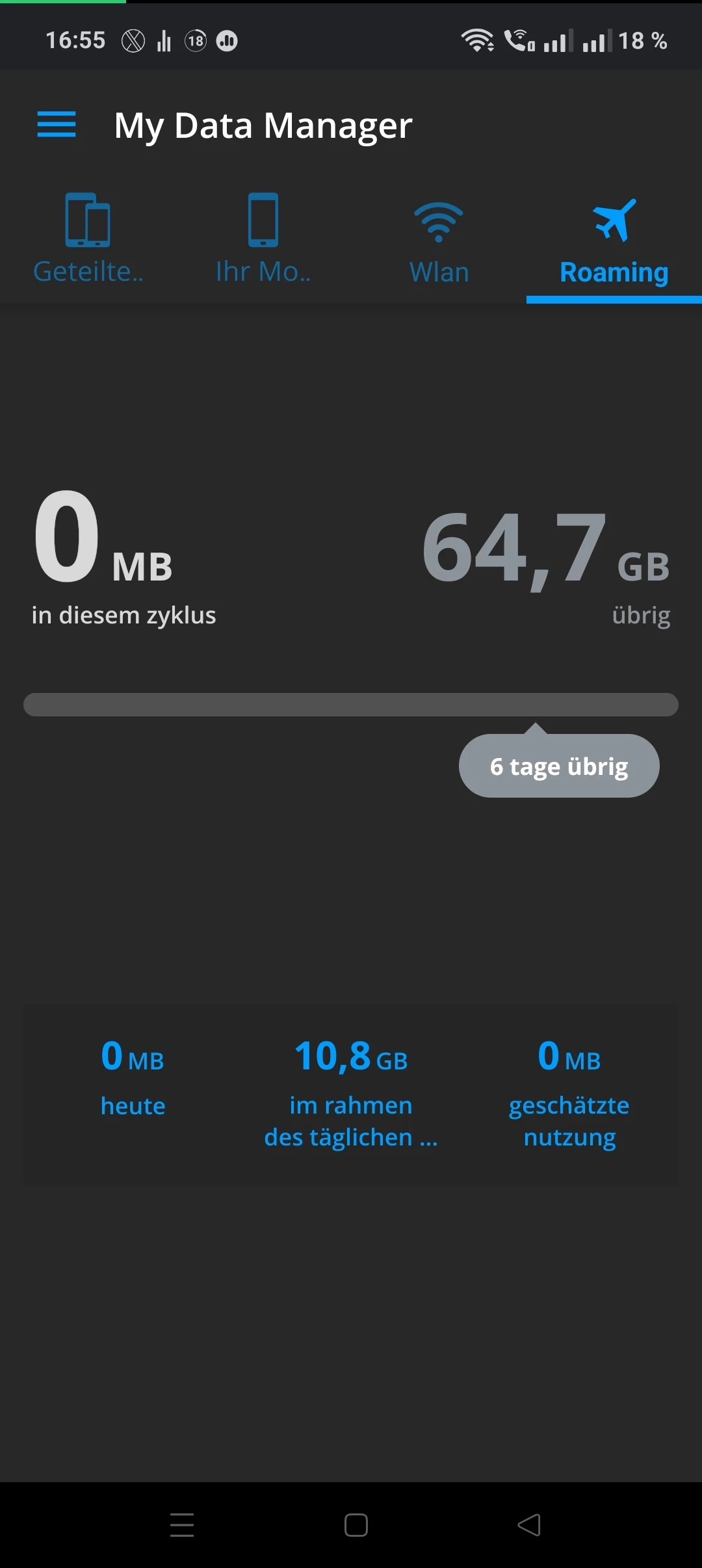Open the 10,8 GB daily allowance stat

tap(351, 1092)
